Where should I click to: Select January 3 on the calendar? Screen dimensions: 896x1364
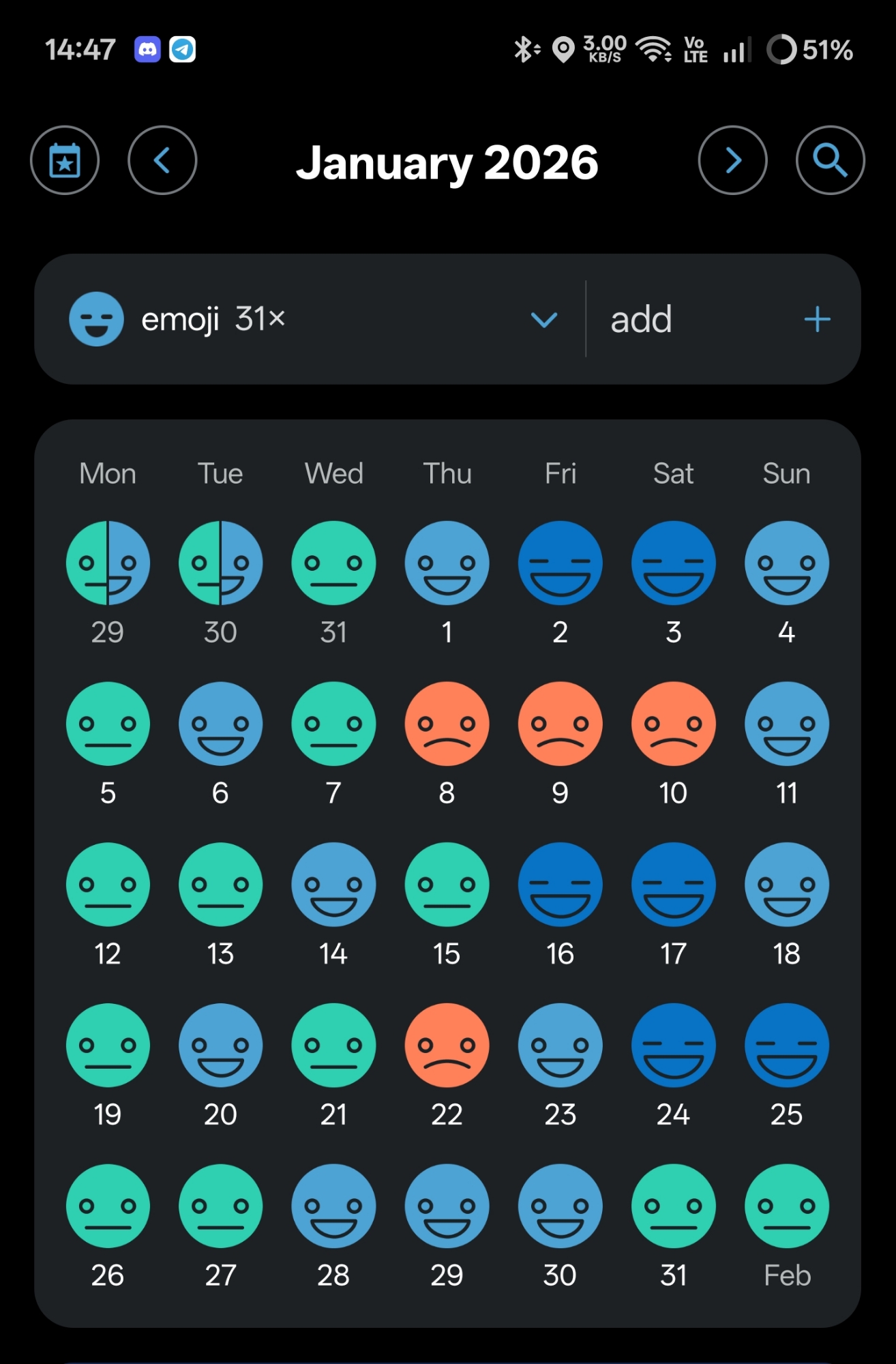673,563
